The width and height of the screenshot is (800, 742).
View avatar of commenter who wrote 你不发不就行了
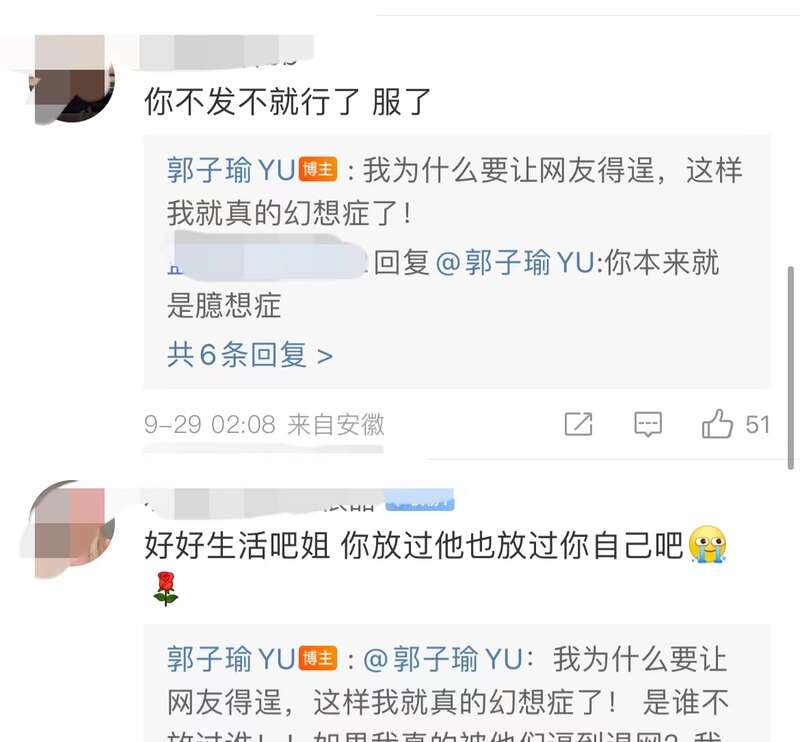point(70,82)
